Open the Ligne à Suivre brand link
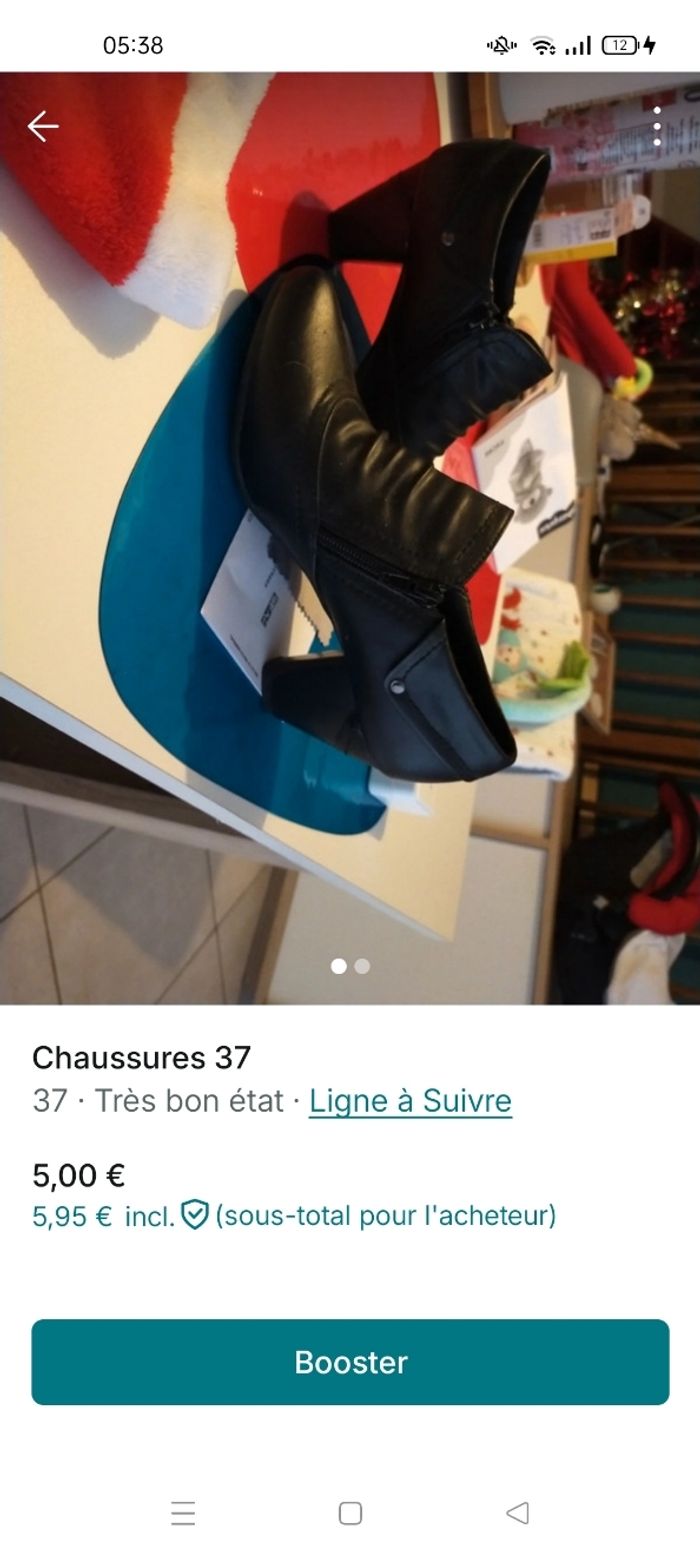700x1556 pixels. 410,1101
